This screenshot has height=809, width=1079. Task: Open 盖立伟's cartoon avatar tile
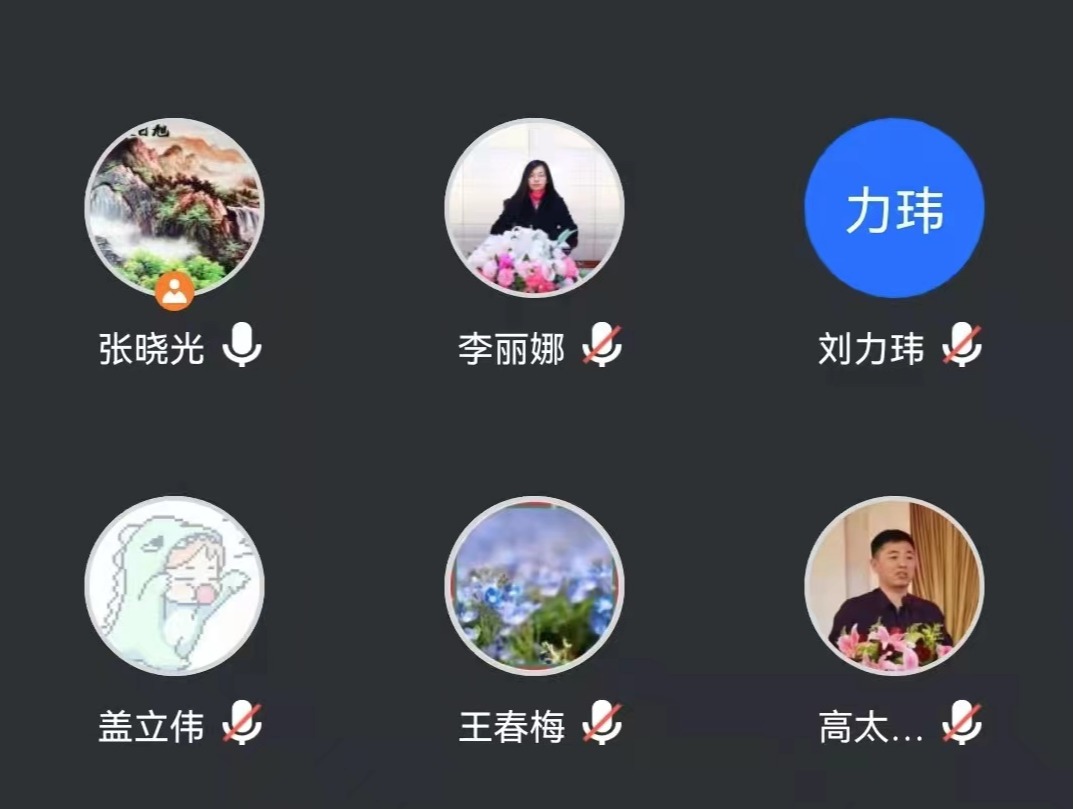[174, 586]
